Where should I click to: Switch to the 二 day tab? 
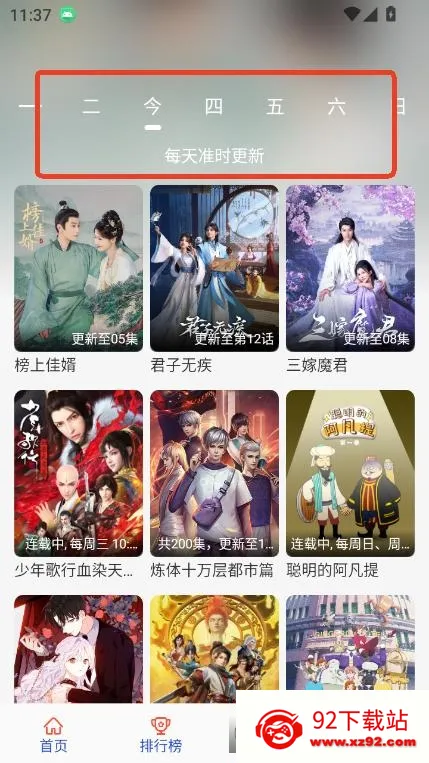(x=91, y=106)
